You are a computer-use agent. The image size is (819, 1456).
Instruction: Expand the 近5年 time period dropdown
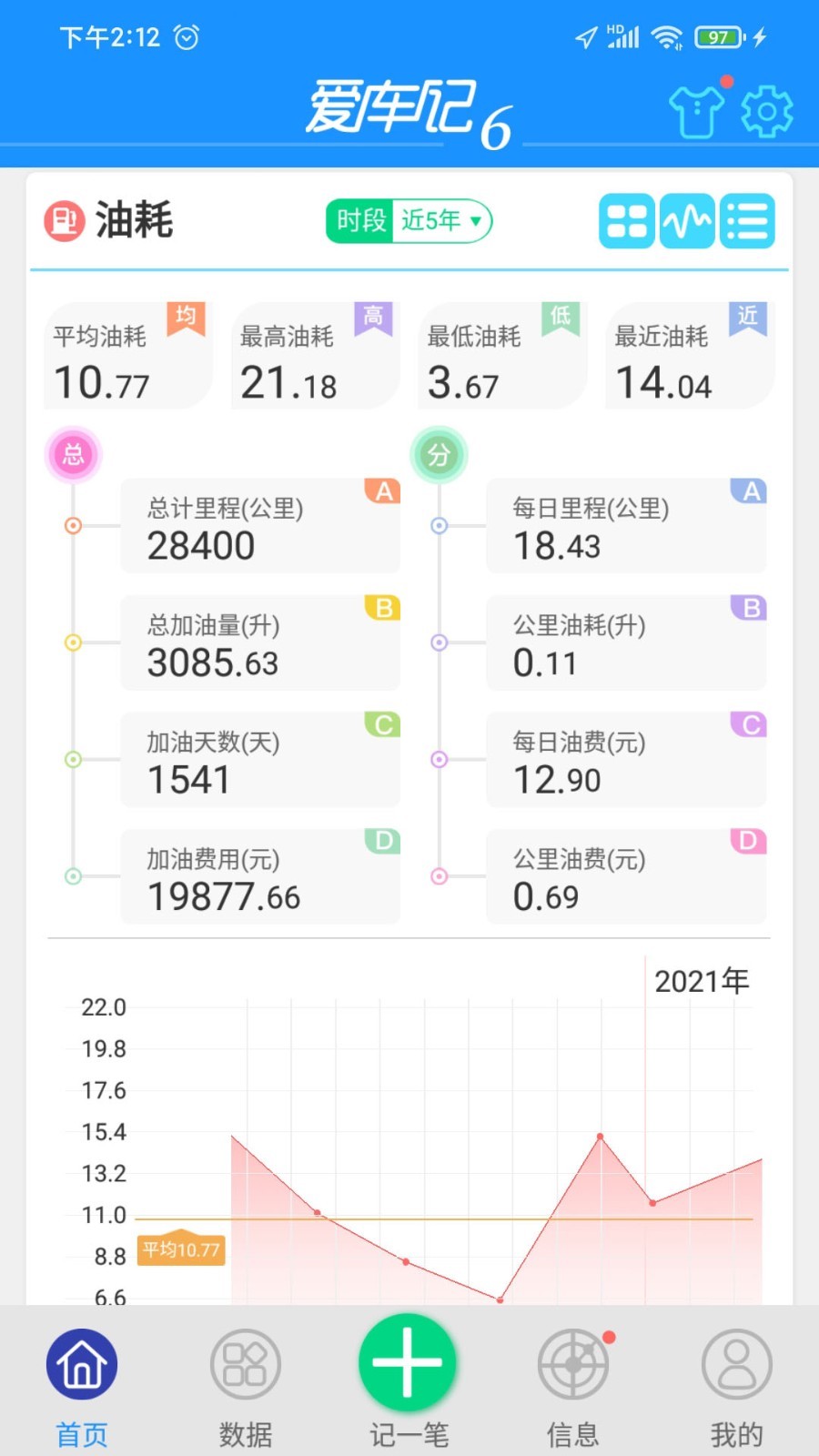(440, 220)
